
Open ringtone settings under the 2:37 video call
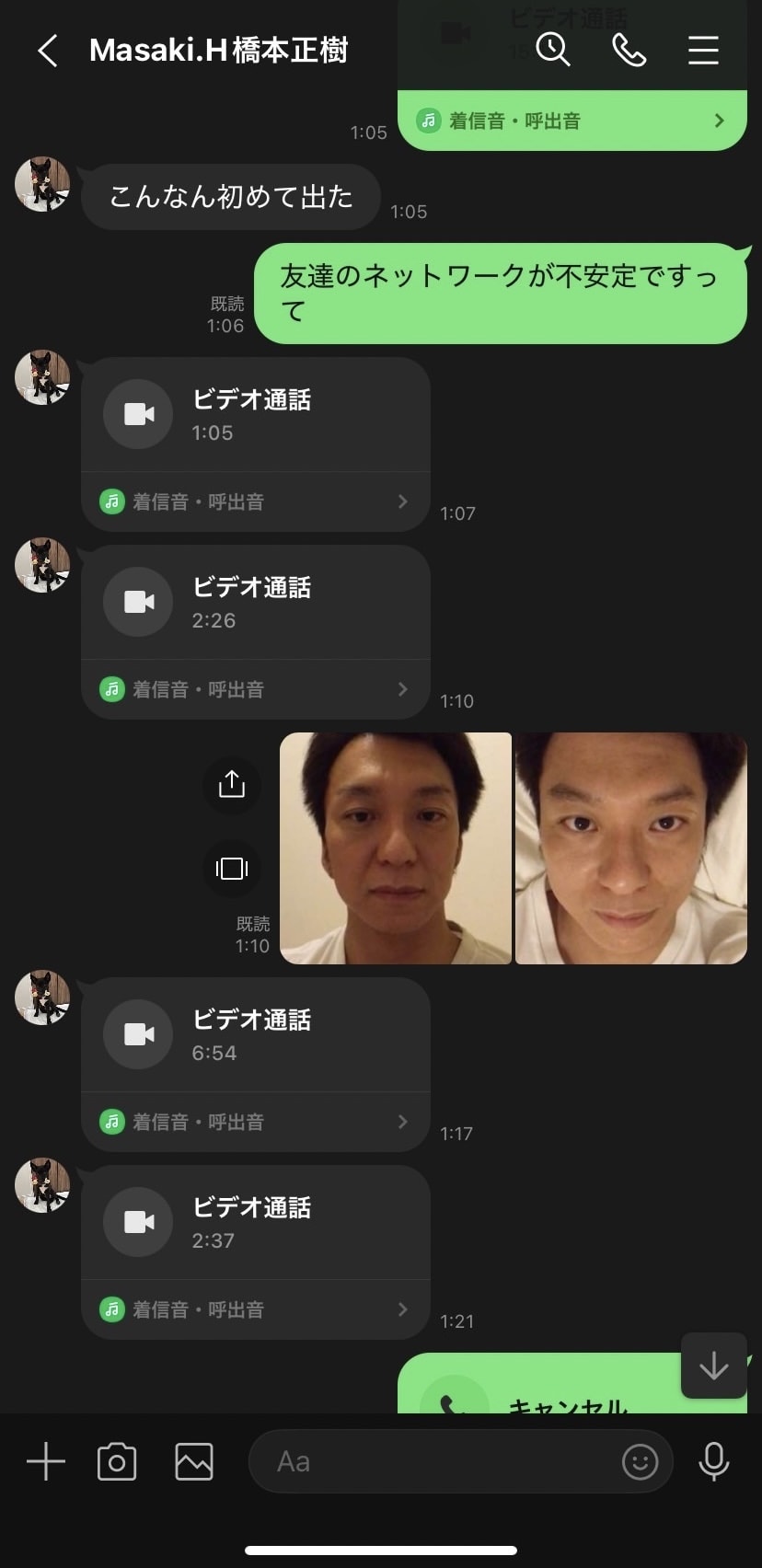tap(254, 1309)
